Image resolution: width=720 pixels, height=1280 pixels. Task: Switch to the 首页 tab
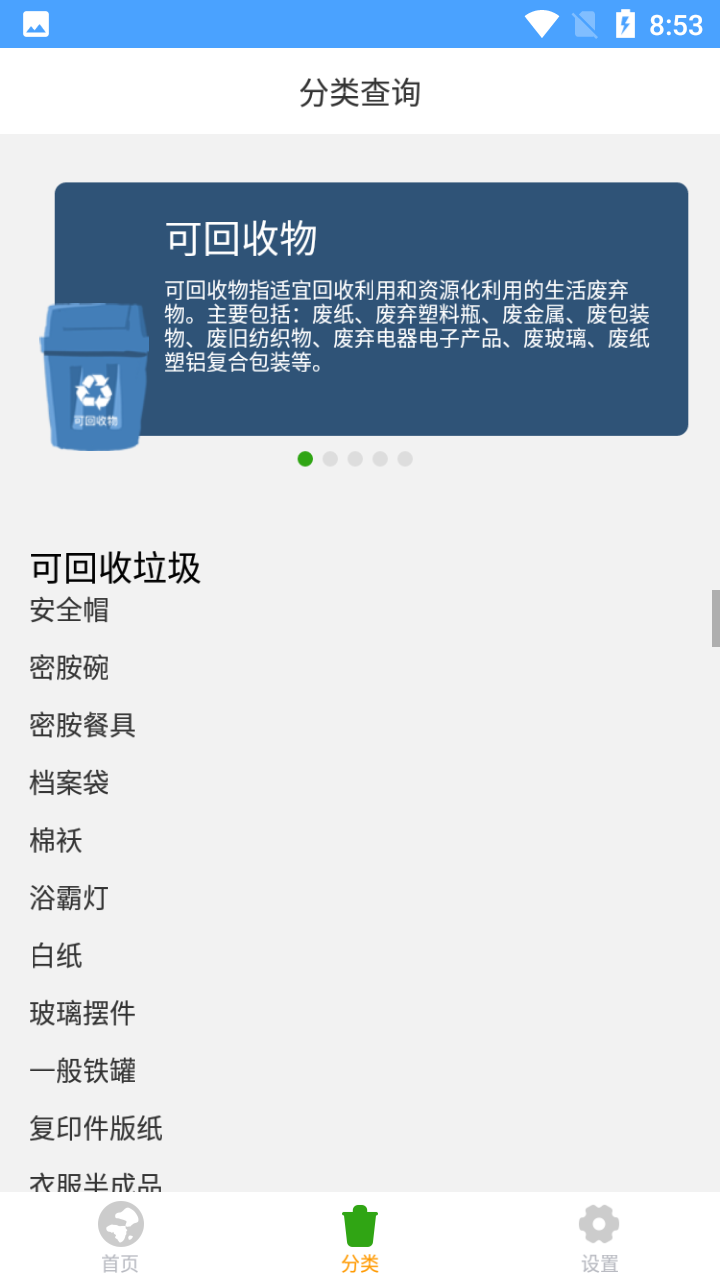point(120,1236)
